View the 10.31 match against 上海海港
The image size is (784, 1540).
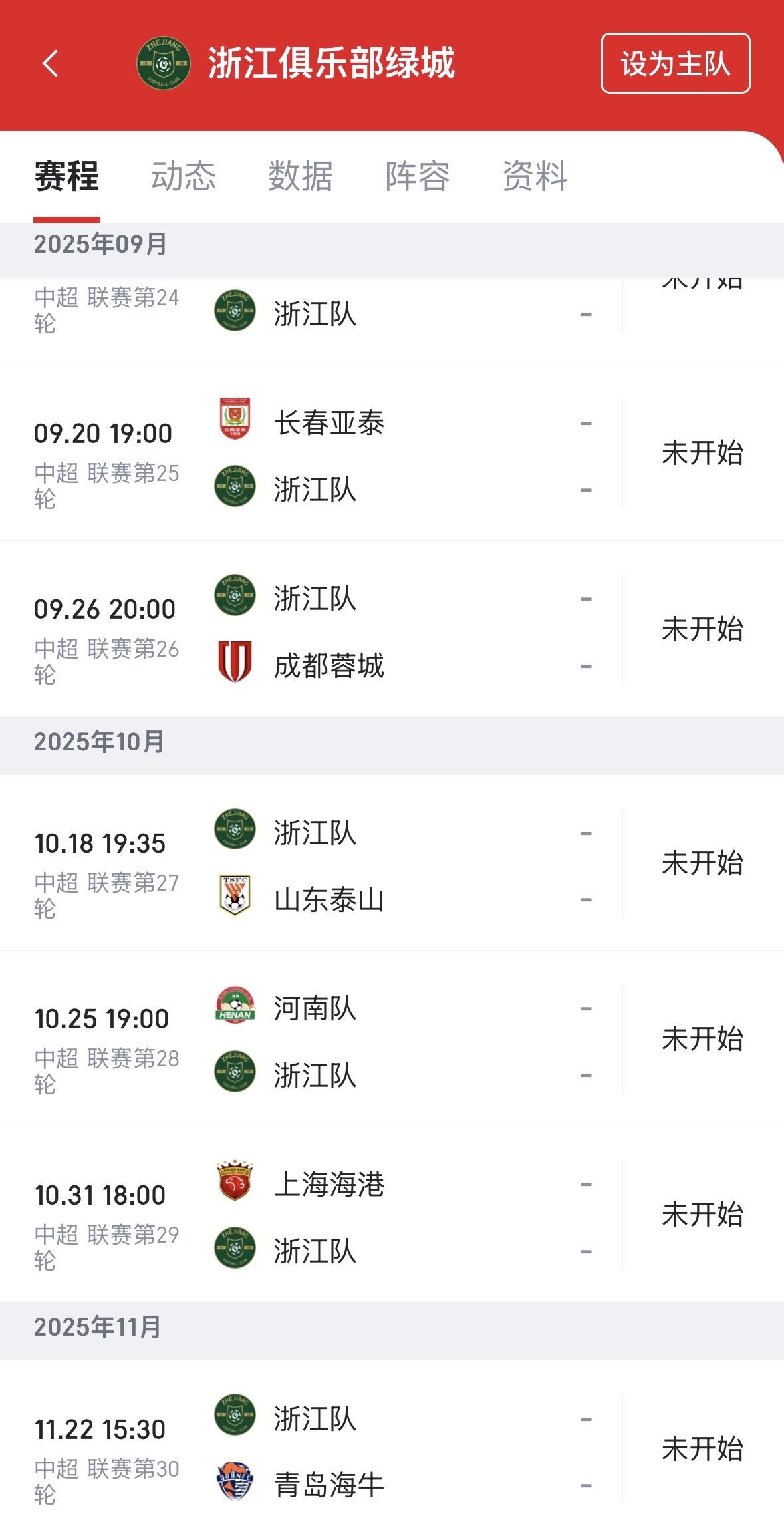coord(392,1214)
